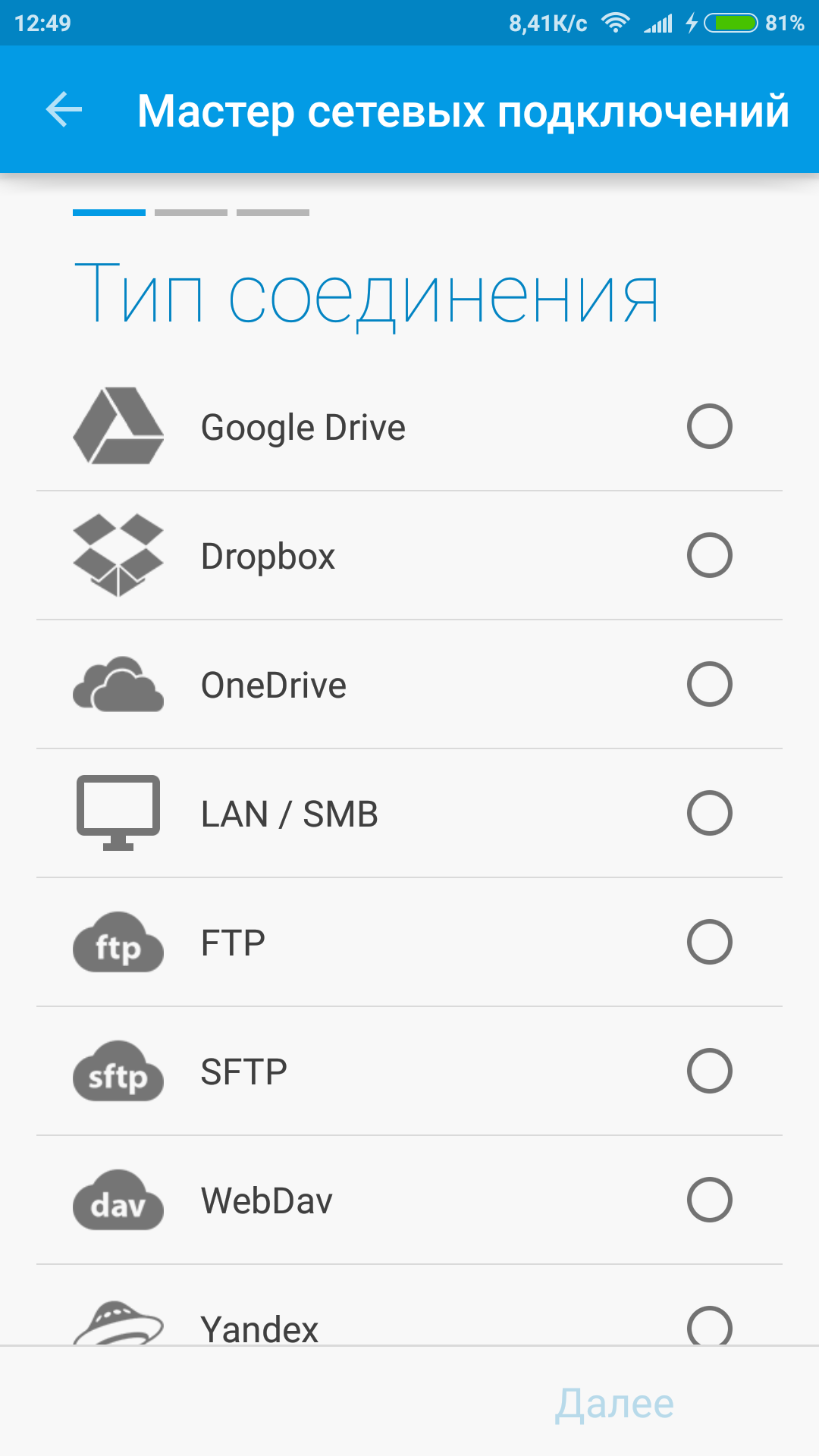This screenshot has width=819, height=1456.
Task: Select SFTP as connection type
Action: click(x=708, y=1072)
